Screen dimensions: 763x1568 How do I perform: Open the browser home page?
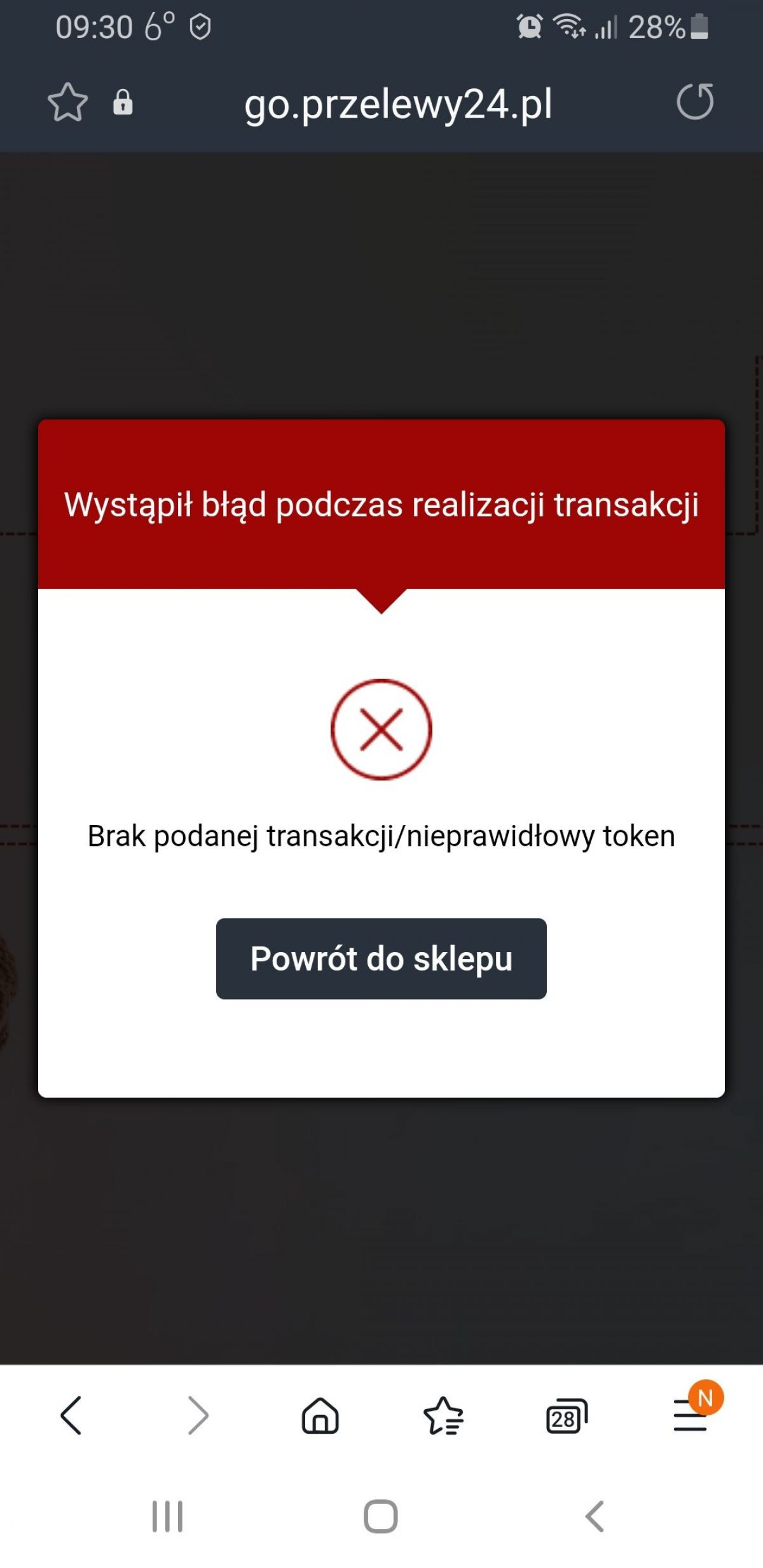(320, 1415)
